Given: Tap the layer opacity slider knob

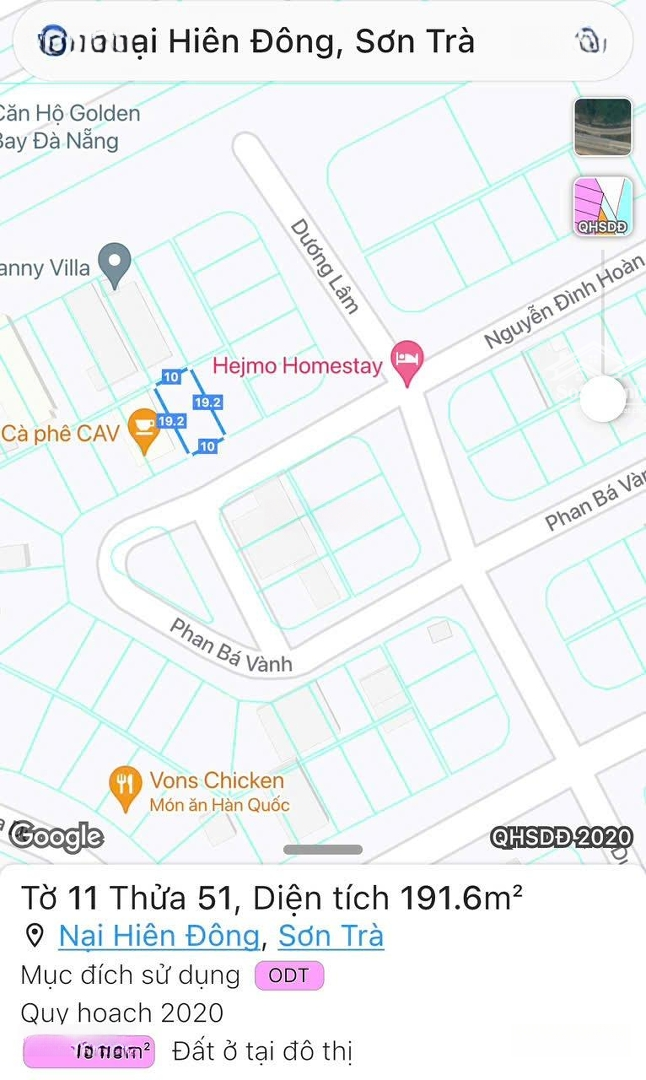Looking at the screenshot, I should (x=603, y=398).
